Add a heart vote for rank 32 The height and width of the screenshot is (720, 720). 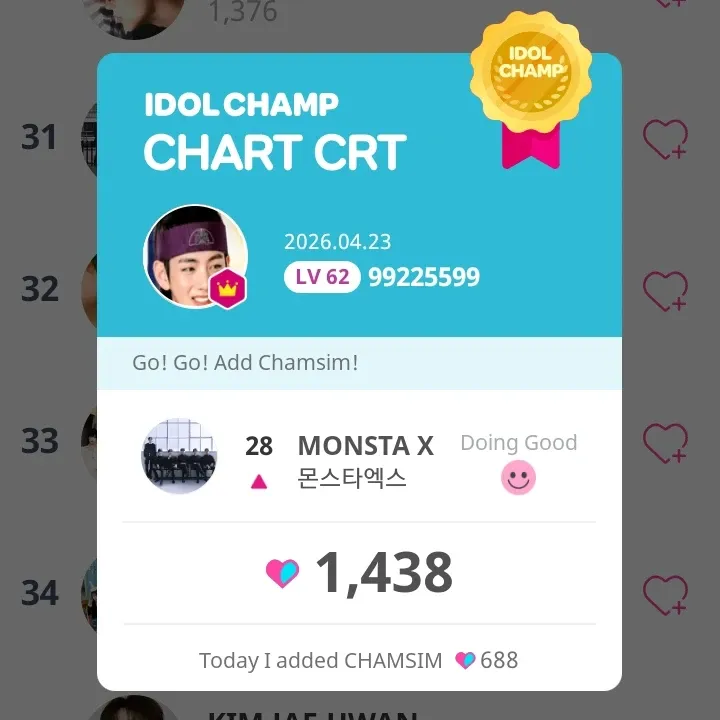pos(665,291)
